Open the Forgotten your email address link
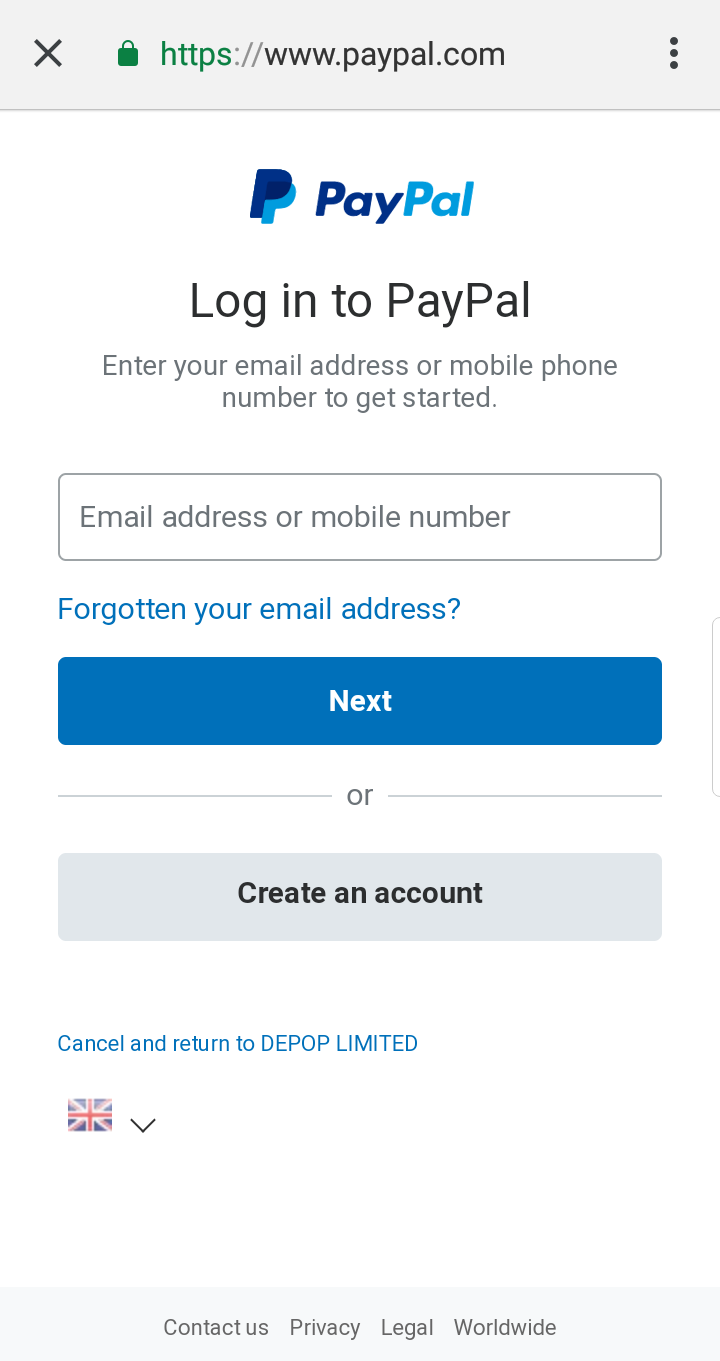This screenshot has height=1361, width=720. [x=259, y=609]
